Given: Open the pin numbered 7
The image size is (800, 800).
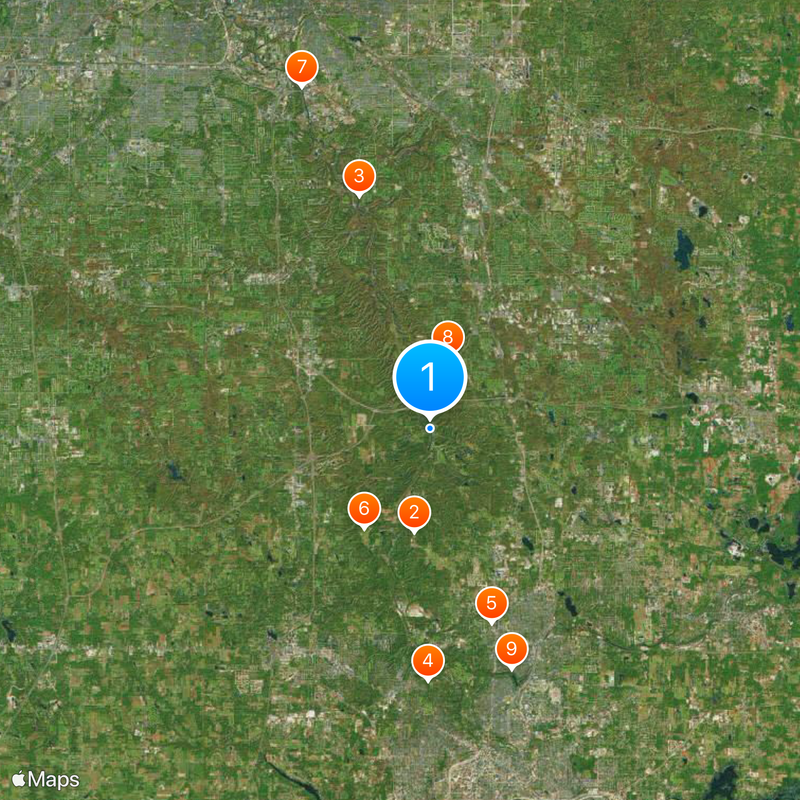Looking at the screenshot, I should click(301, 68).
